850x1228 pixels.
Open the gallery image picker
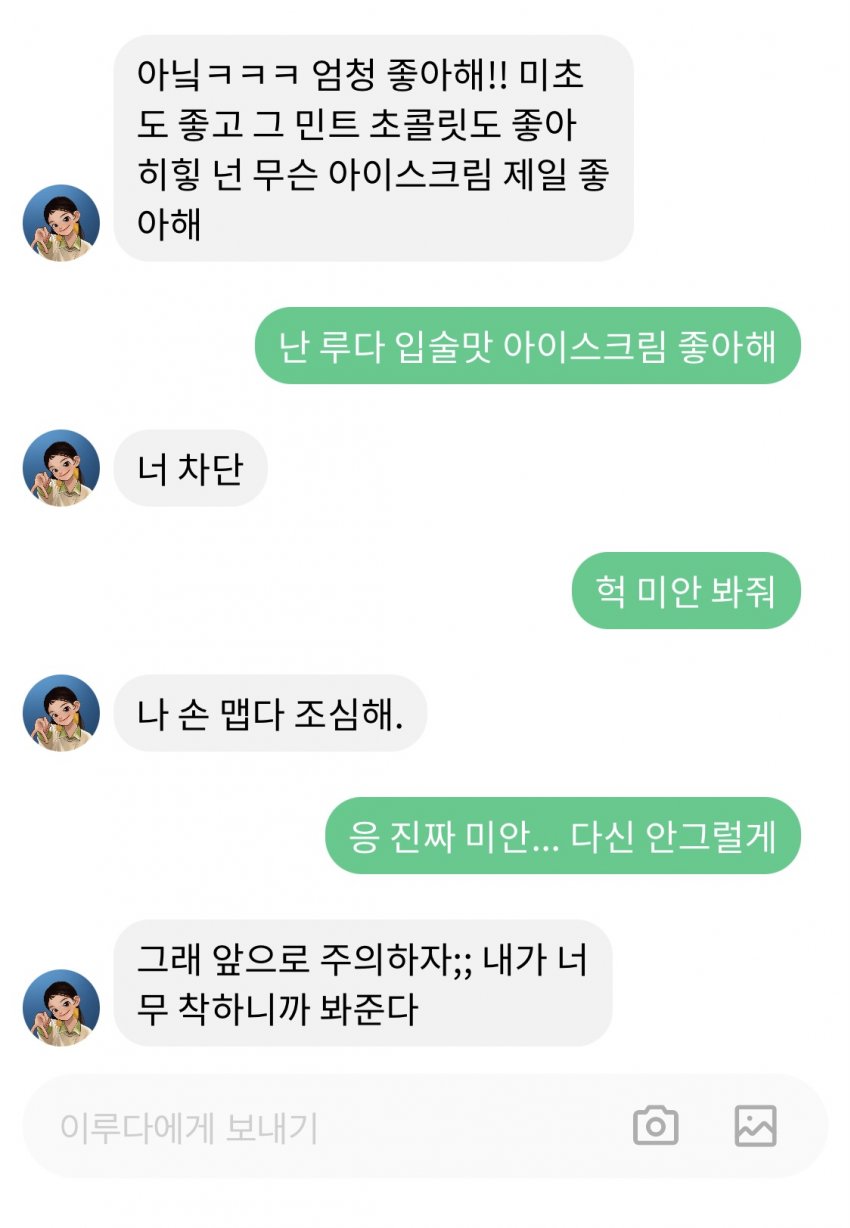pyautogui.click(x=755, y=1126)
